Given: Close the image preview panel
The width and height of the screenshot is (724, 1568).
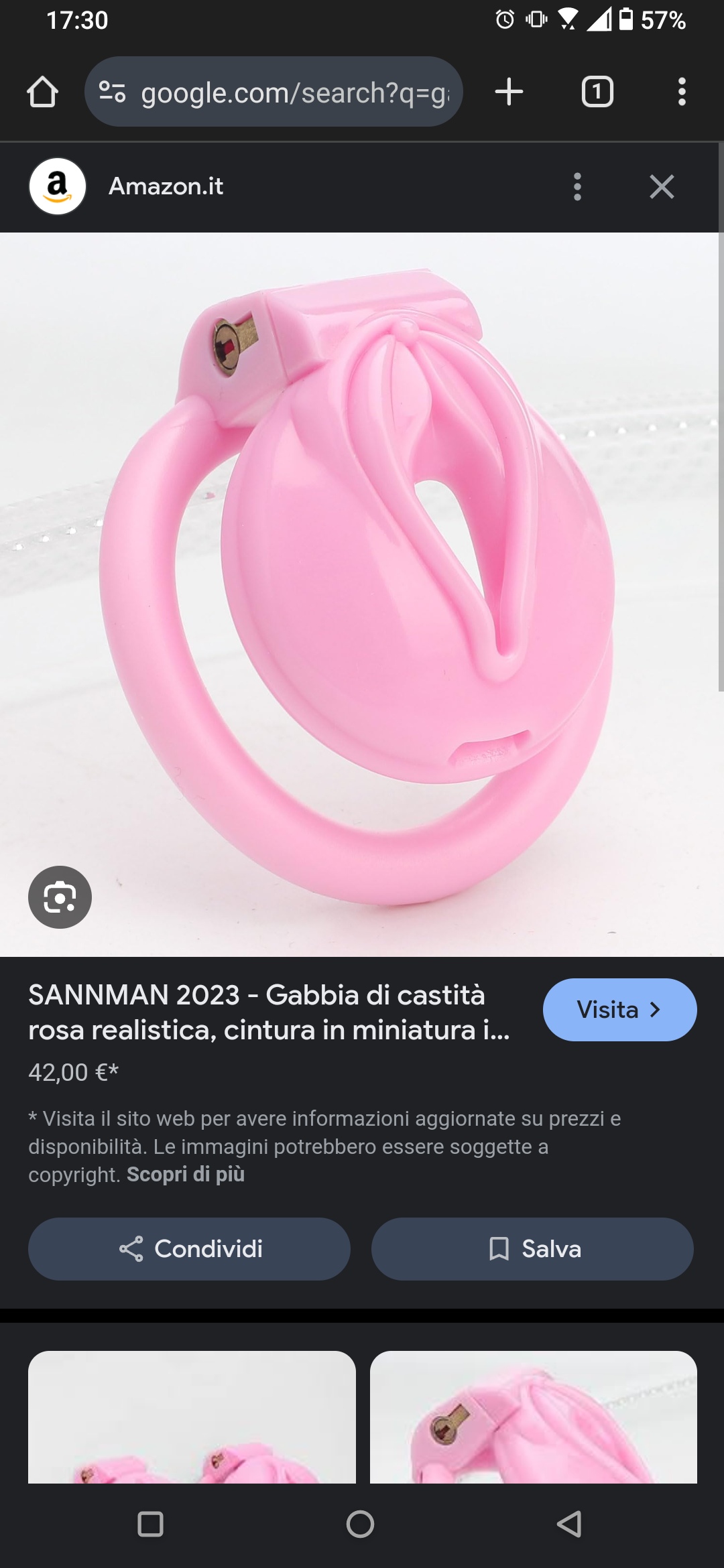Looking at the screenshot, I should point(662,186).
